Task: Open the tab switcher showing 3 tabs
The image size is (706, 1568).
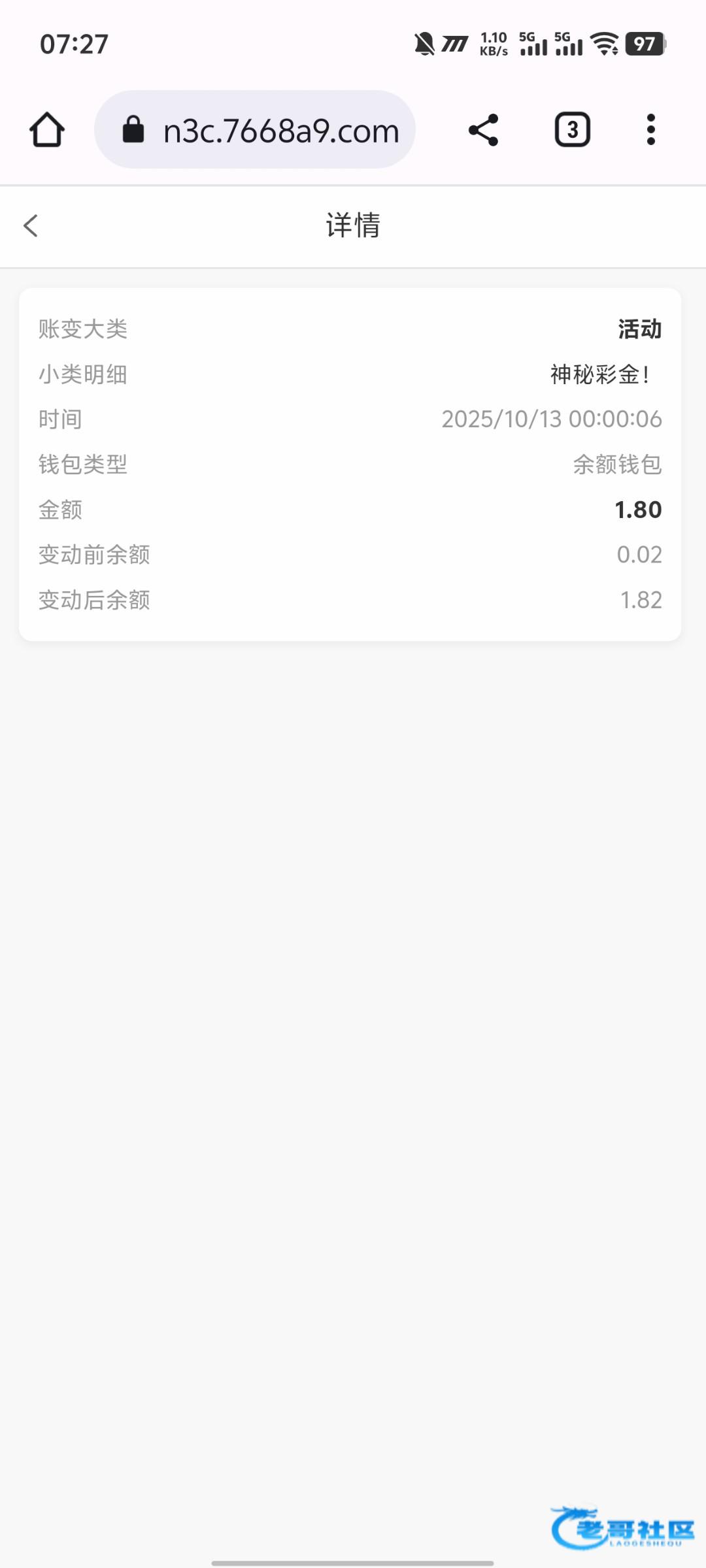Action: pos(572,130)
